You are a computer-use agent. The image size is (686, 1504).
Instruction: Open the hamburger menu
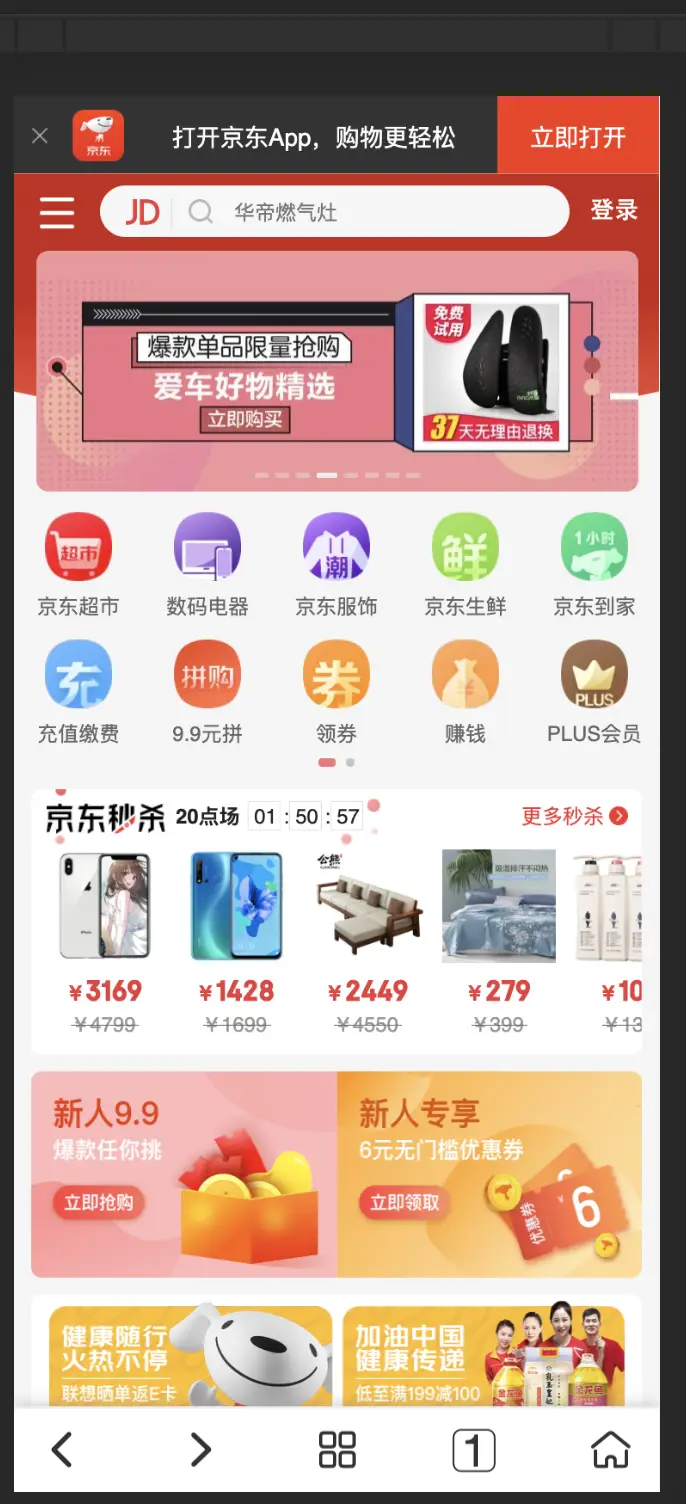tap(57, 212)
